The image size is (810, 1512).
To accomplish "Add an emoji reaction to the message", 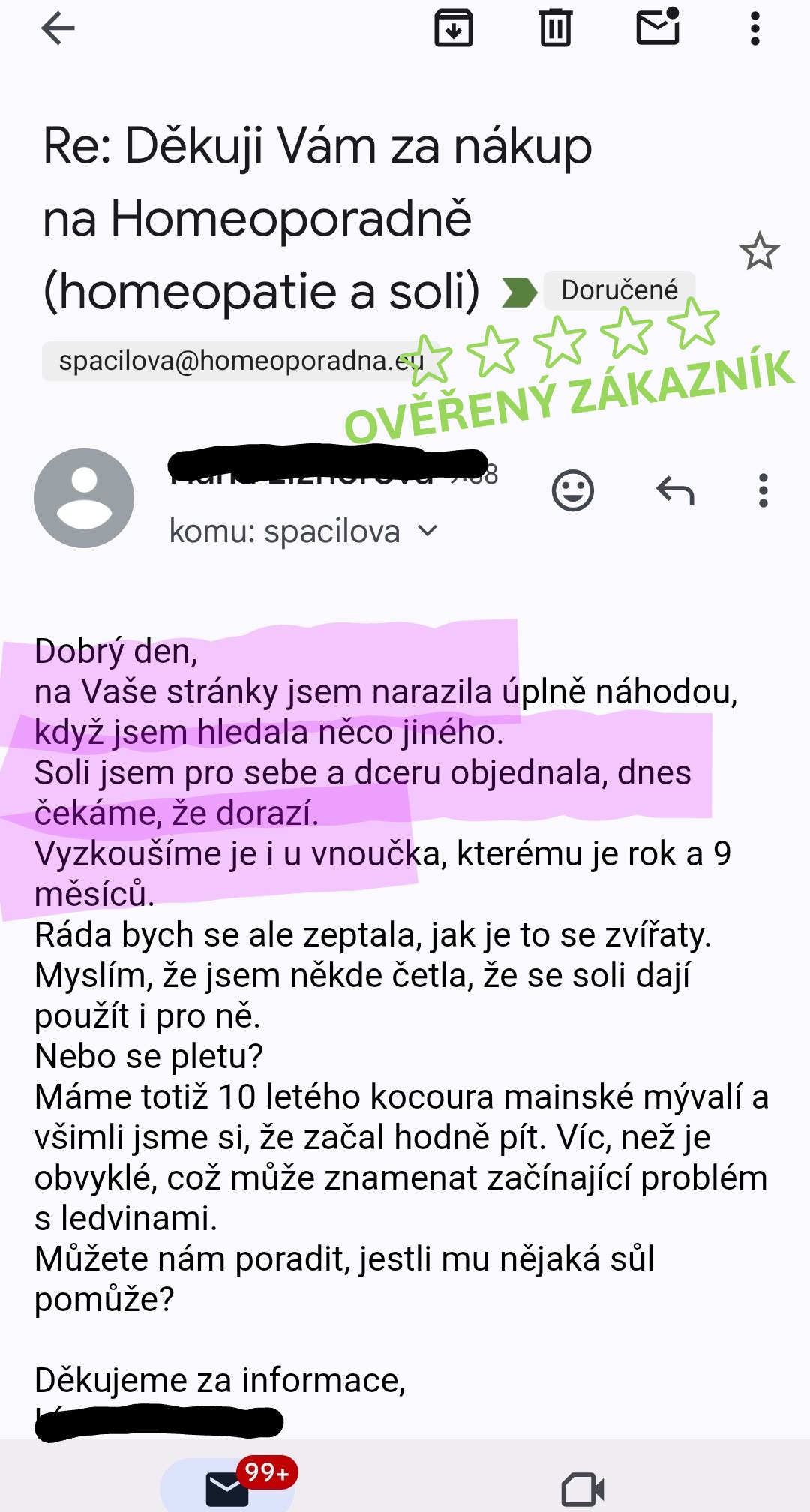I will (x=573, y=491).
